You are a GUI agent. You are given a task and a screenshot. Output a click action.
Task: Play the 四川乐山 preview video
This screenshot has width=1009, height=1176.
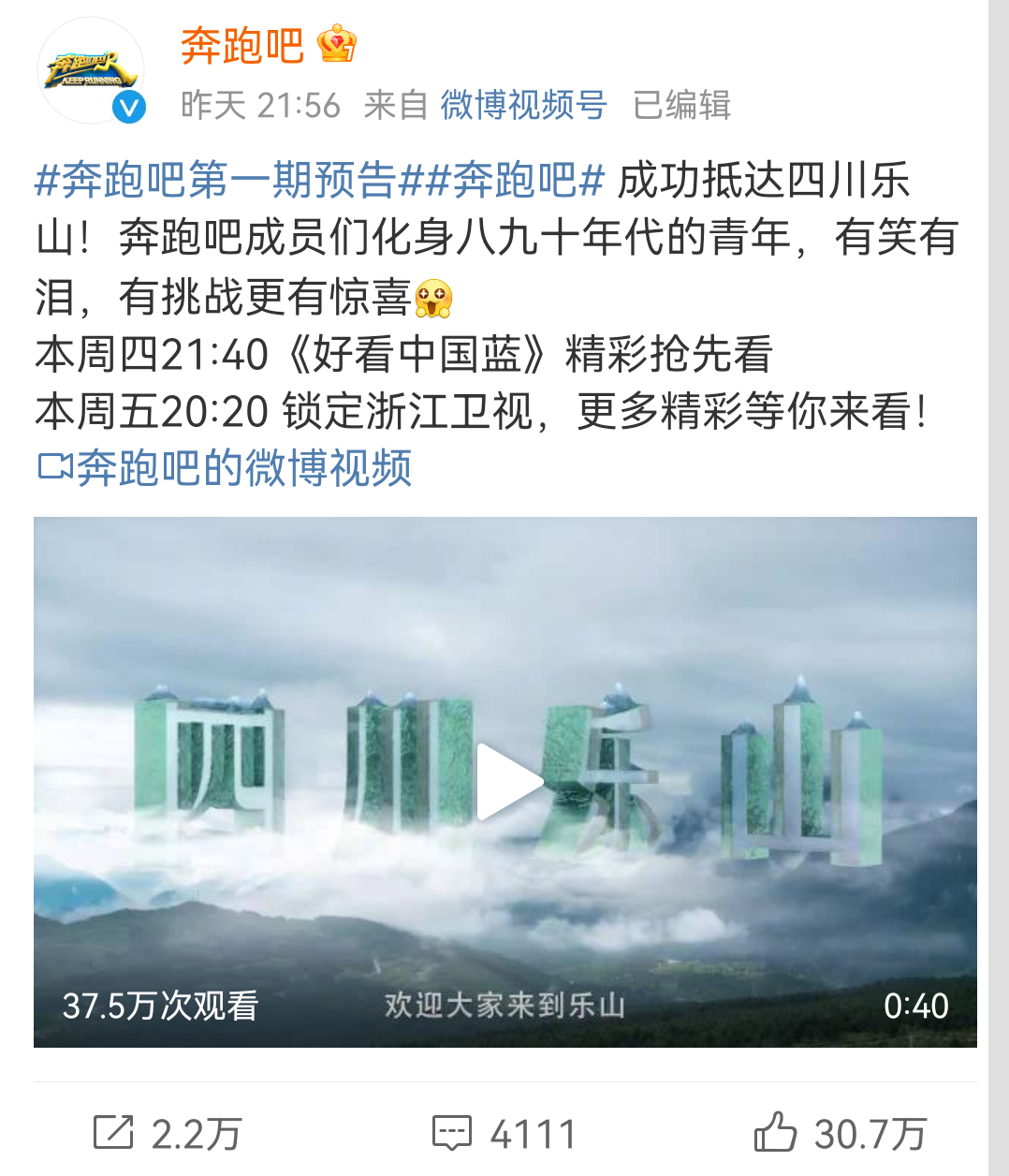[505, 782]
